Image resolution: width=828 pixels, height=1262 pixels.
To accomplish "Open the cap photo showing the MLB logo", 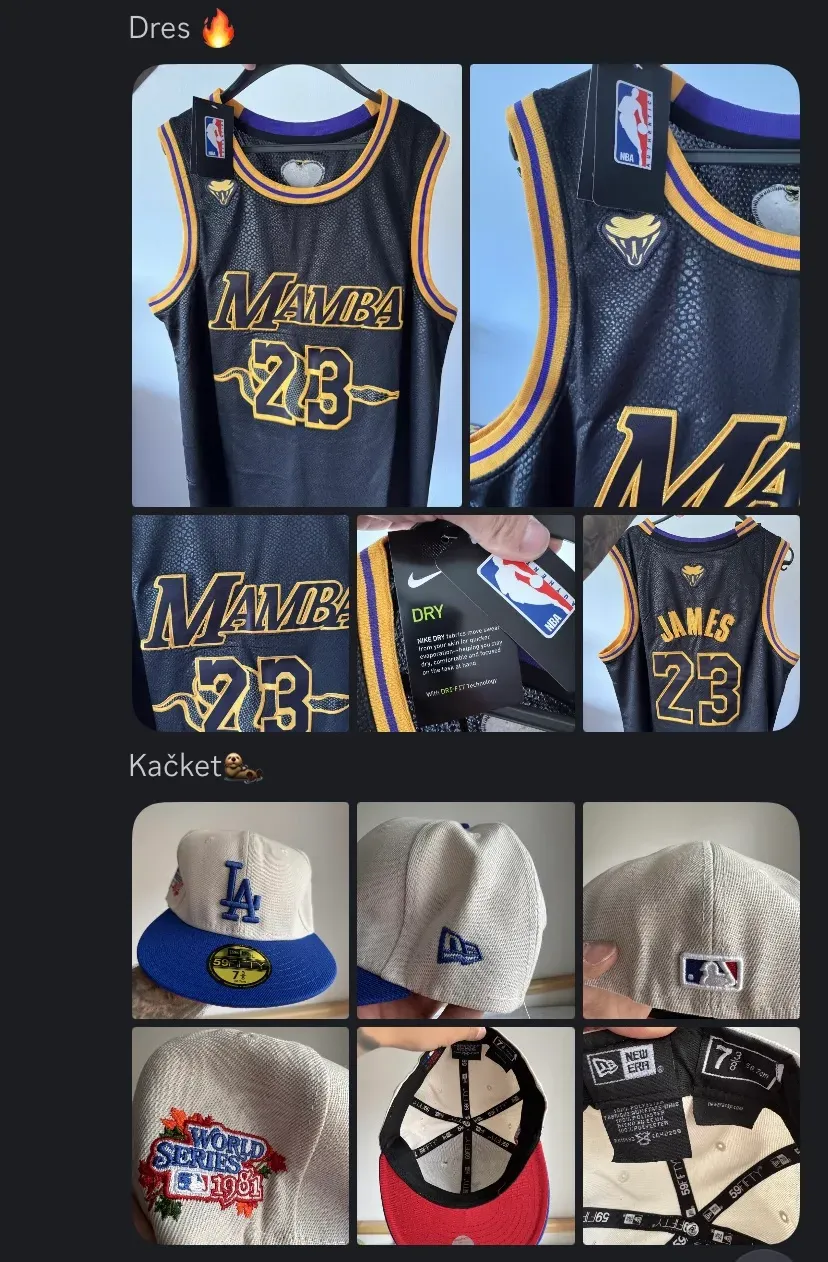I will coord(691,910).
